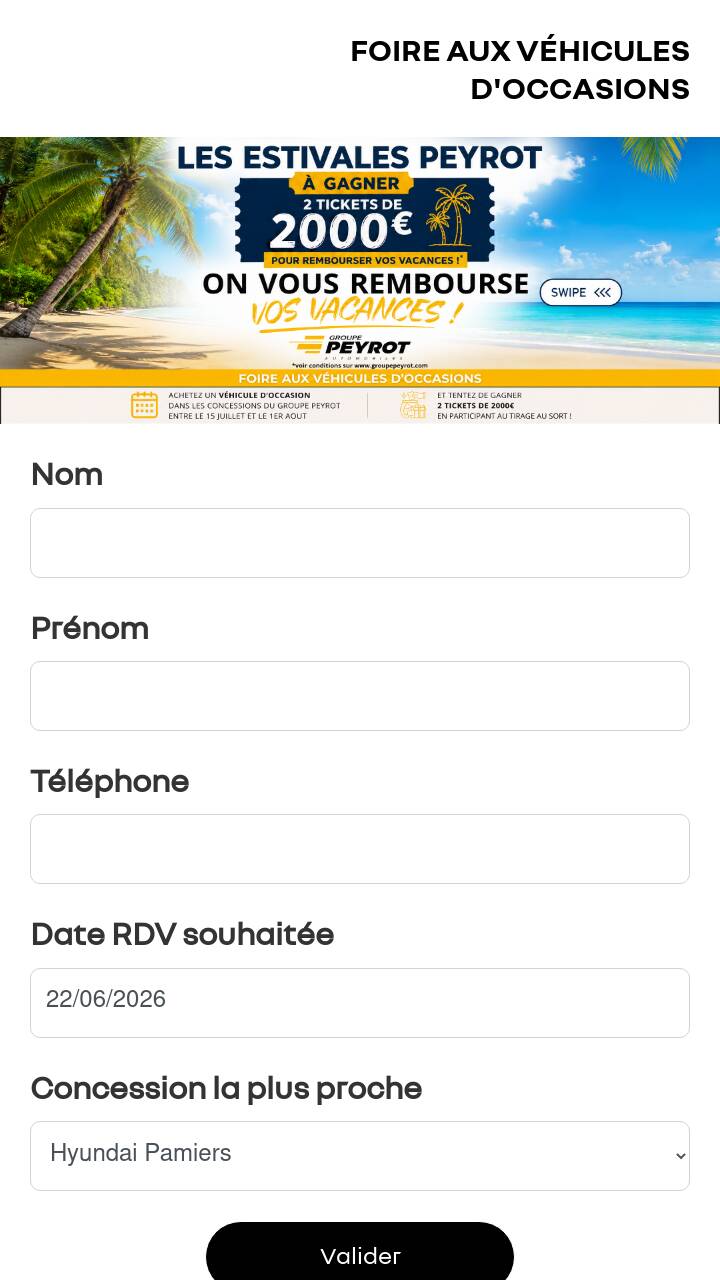
Task: Select the Téléphone input box
Action: click(360, 849)
